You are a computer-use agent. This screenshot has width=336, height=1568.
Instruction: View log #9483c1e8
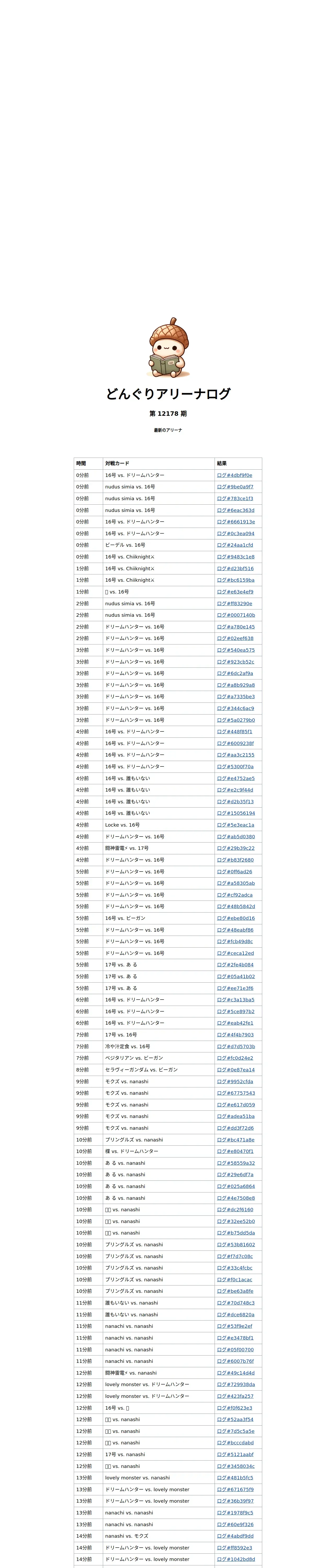pyautogui.click(x=235, y=557)
